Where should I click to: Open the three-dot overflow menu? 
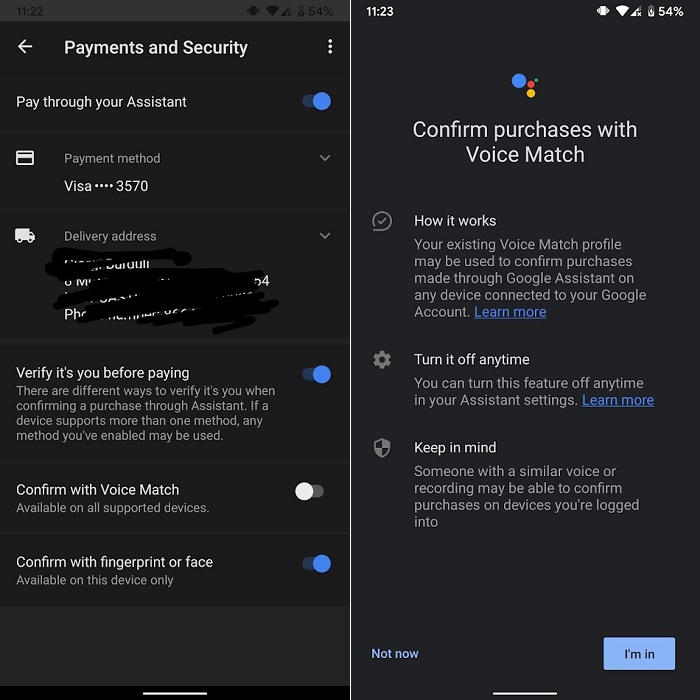coord(330,47)
